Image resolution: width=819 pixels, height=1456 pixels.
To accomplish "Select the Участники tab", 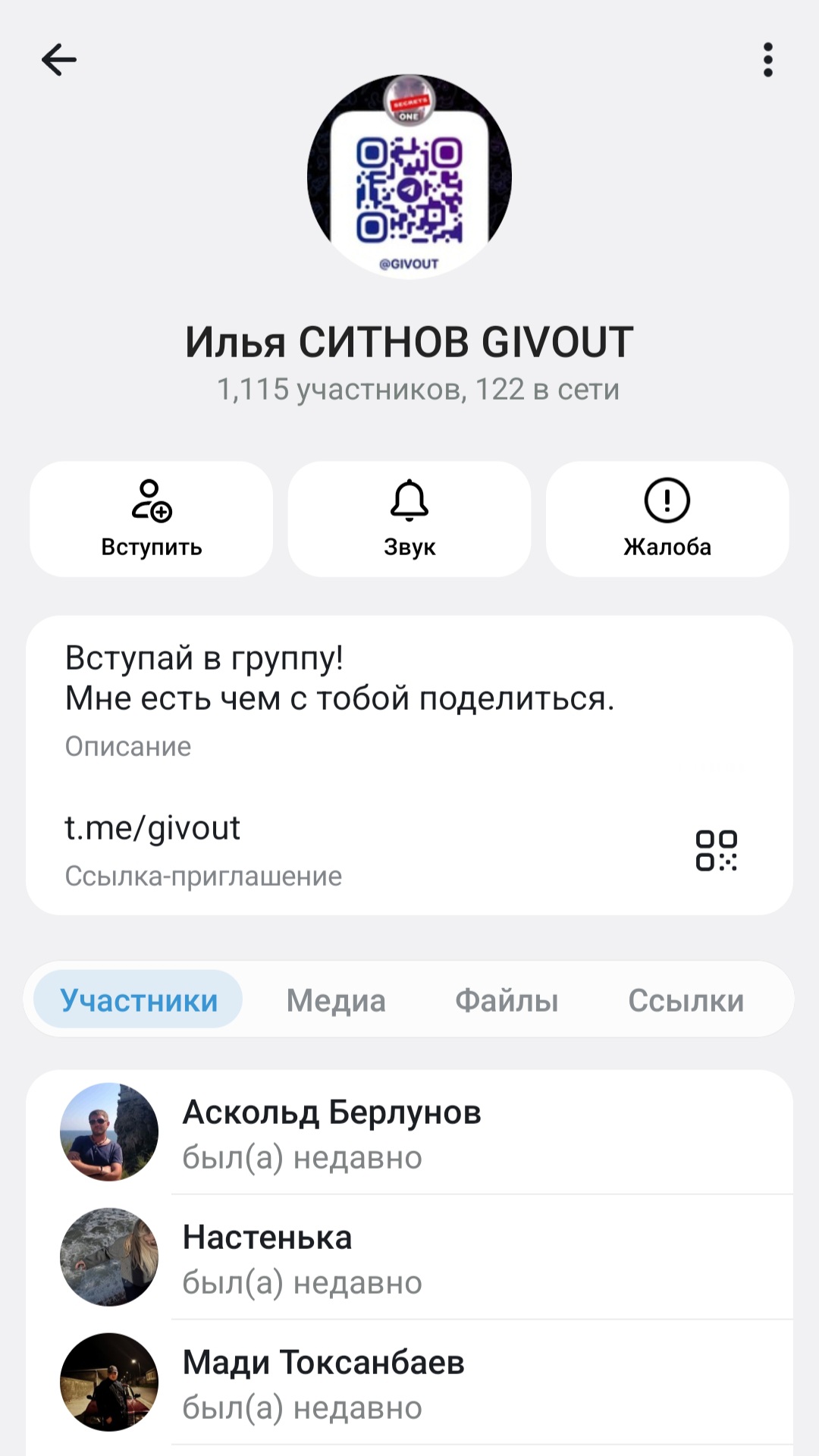I will (139, 1000).
